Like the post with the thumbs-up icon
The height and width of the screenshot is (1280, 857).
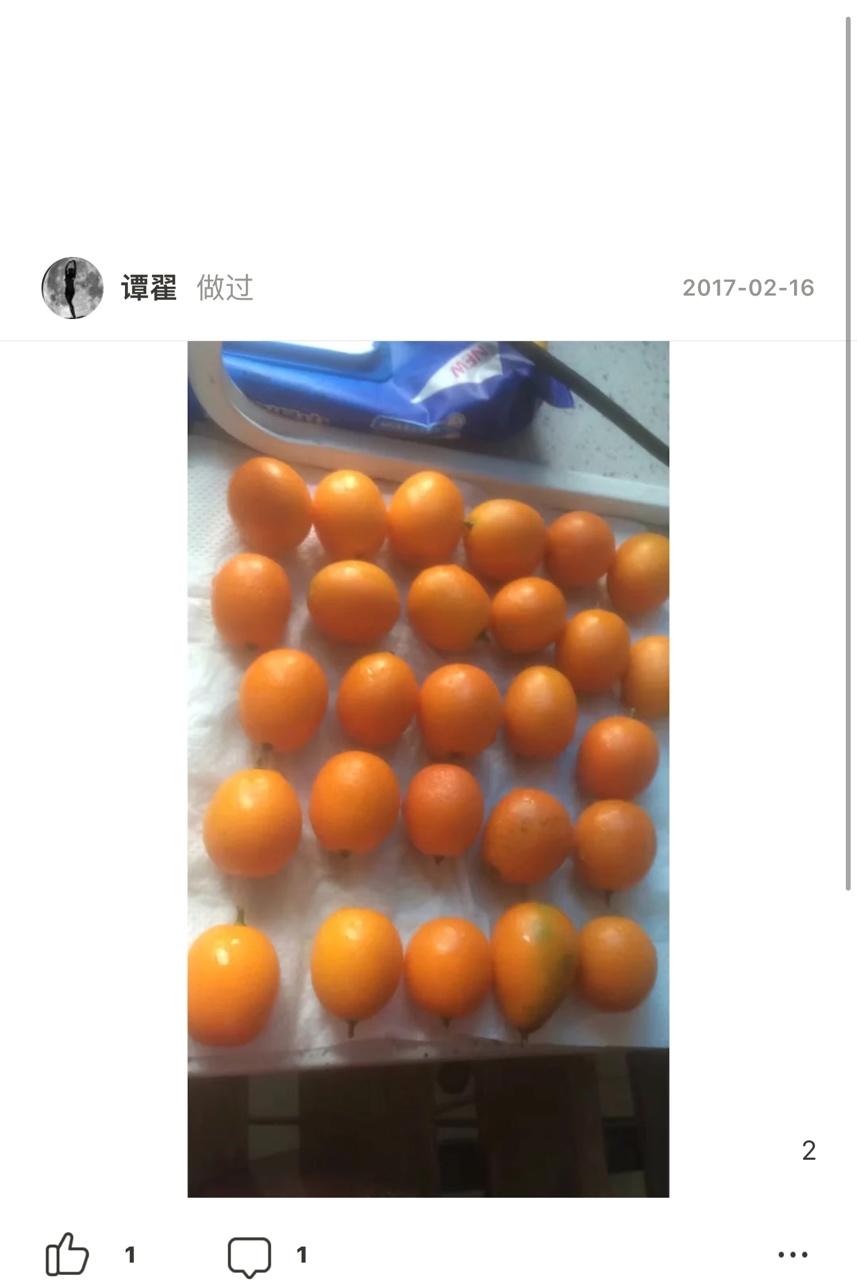(65, 1252)
